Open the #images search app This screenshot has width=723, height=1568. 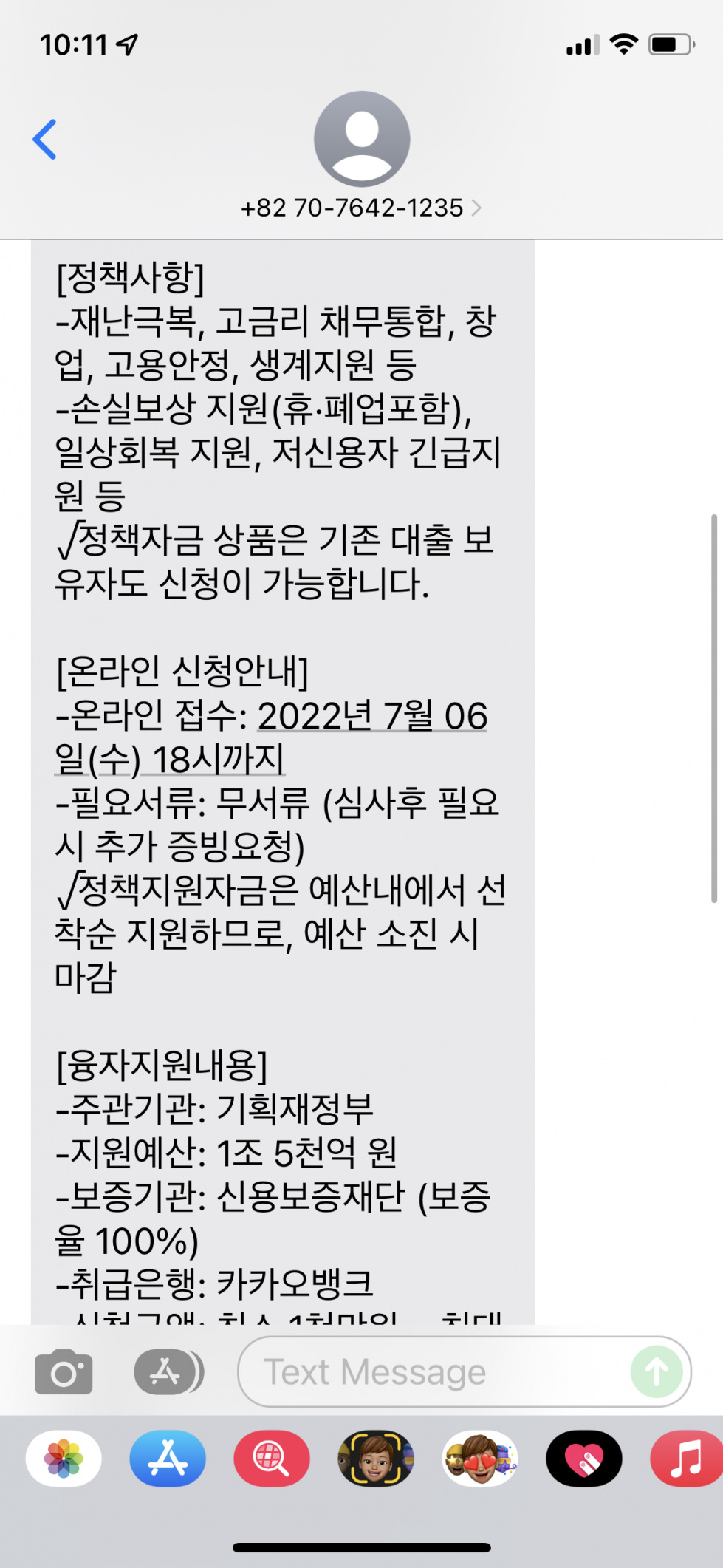coord(272,1458)
